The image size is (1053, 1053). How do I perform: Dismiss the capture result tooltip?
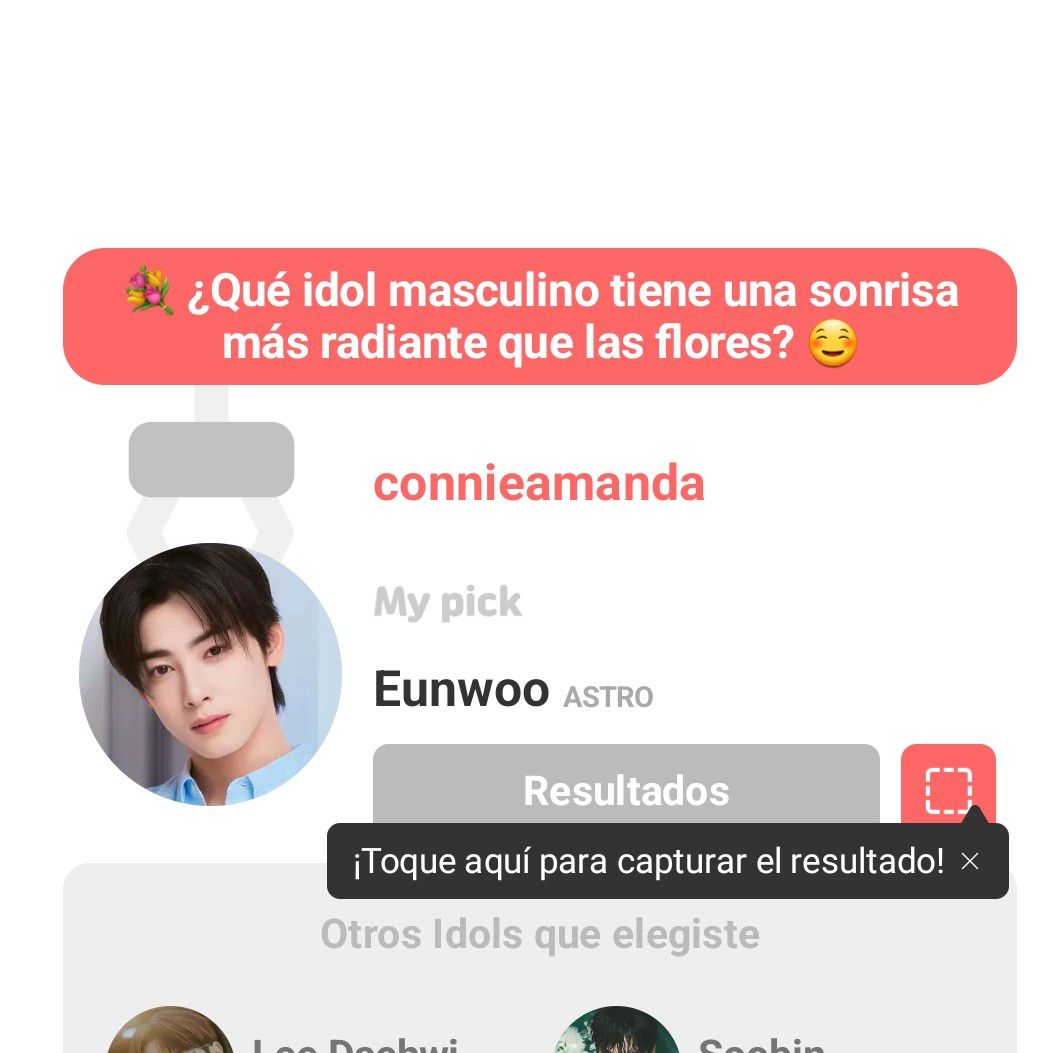coord(969,861)
